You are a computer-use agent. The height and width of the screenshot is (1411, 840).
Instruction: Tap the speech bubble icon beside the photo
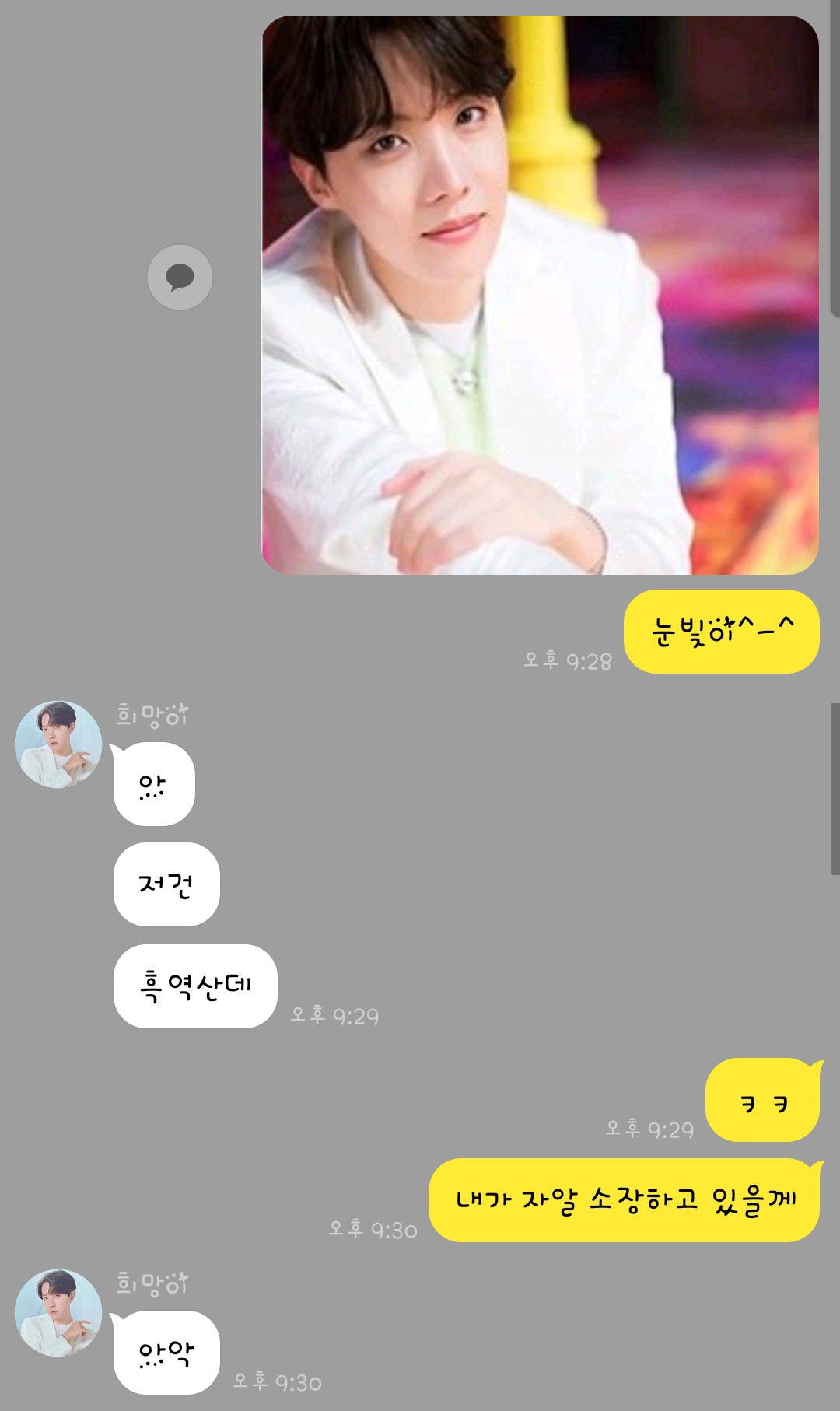pos(180,277)
